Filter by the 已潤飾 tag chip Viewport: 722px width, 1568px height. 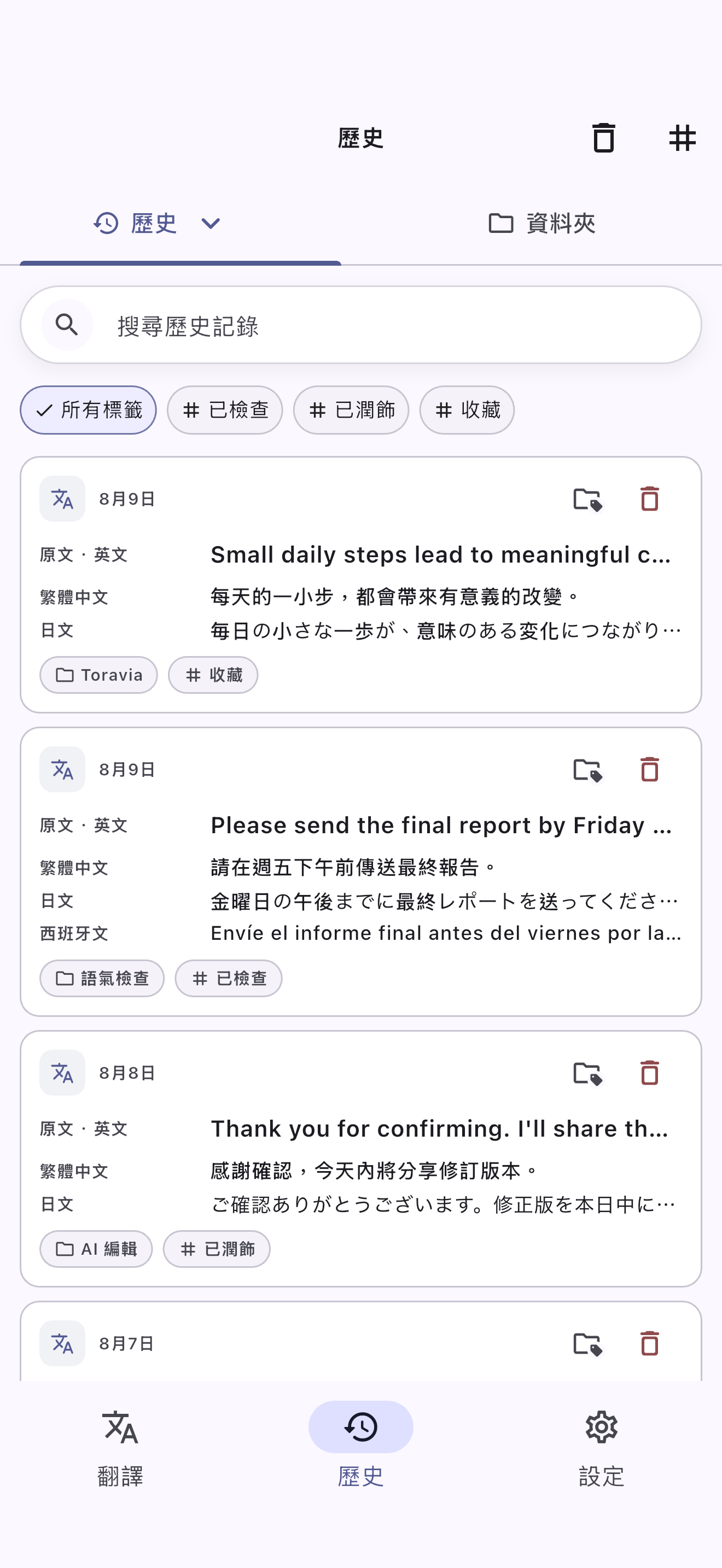351,410
